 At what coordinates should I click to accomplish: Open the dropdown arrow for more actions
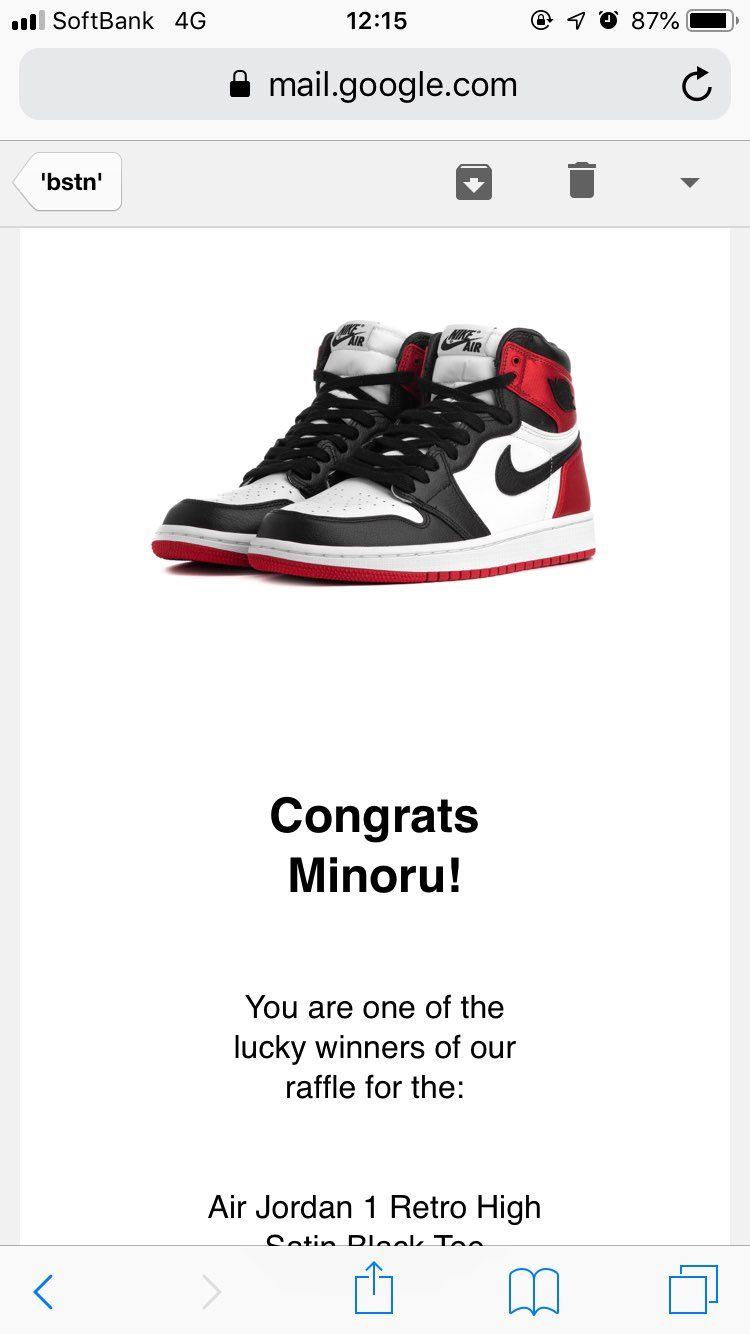pos(689,182)
